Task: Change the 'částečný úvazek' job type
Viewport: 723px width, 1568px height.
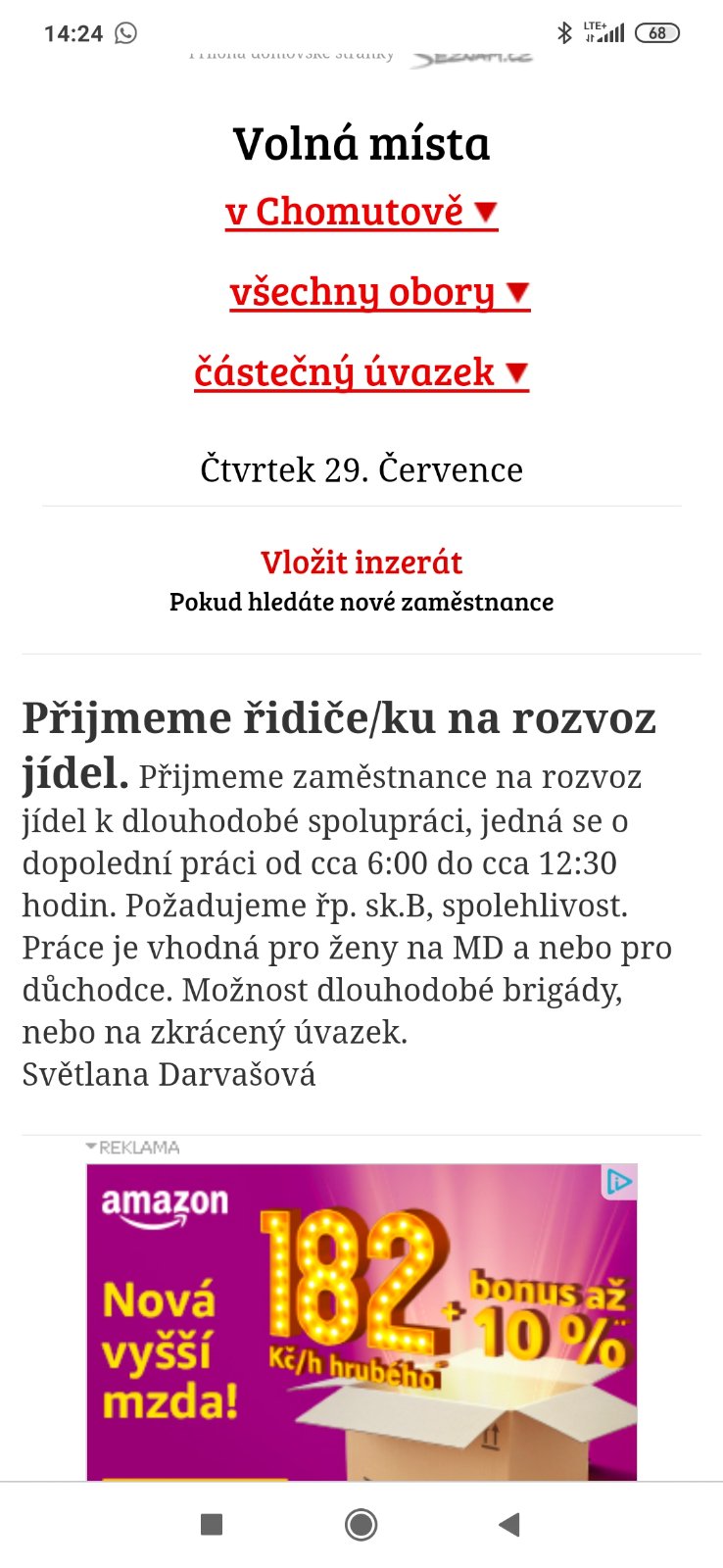Action: click(361, 372)
